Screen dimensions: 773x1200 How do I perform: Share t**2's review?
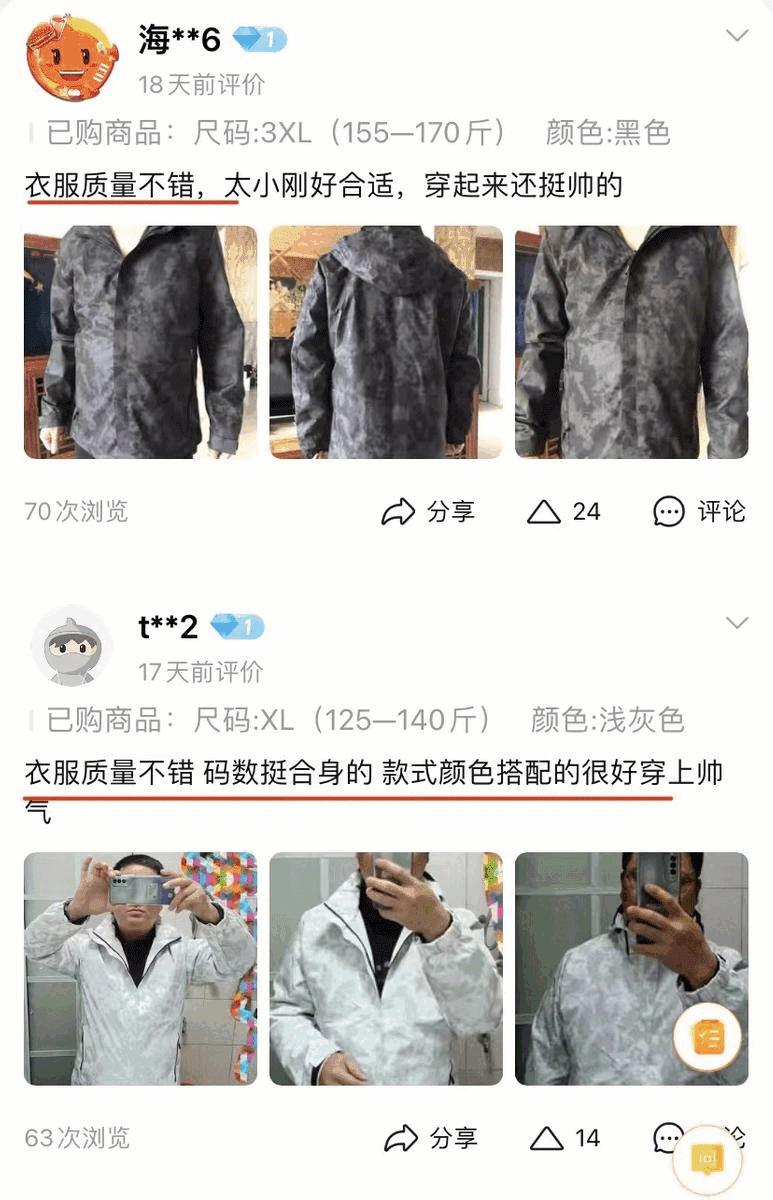coord(431,1138)
